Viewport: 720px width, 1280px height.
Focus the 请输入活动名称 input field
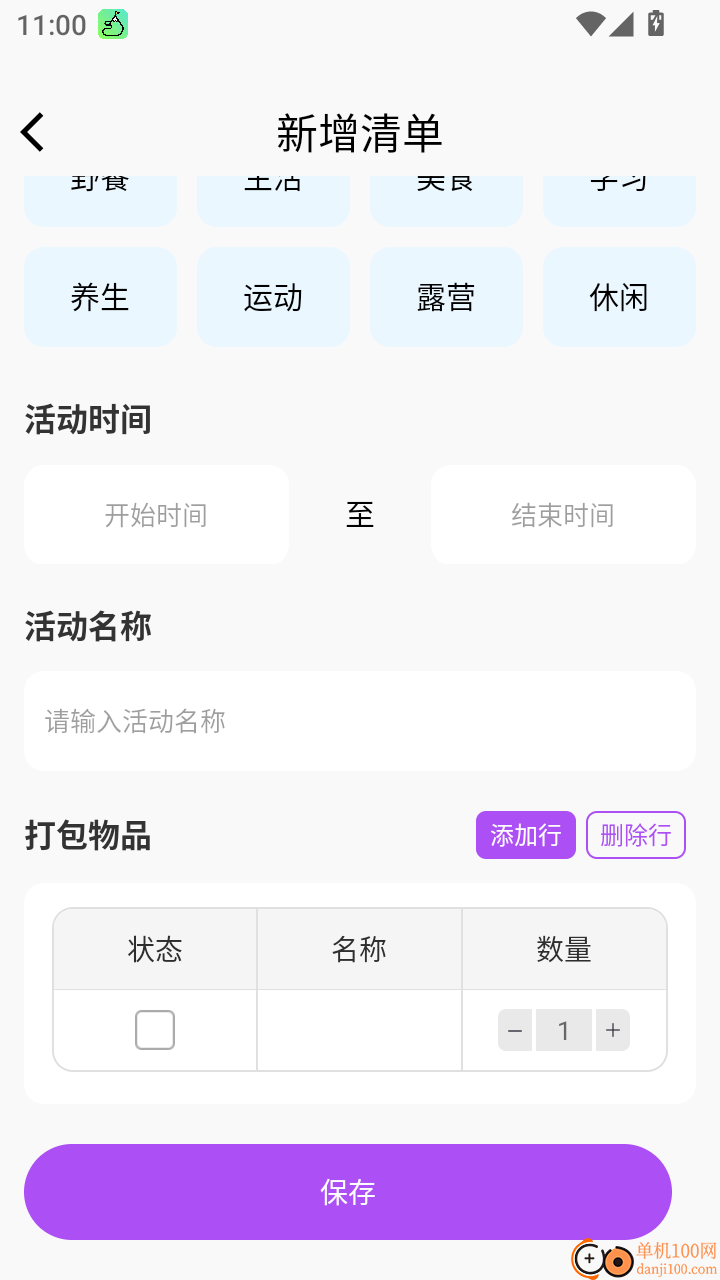[x=360, y=720]
